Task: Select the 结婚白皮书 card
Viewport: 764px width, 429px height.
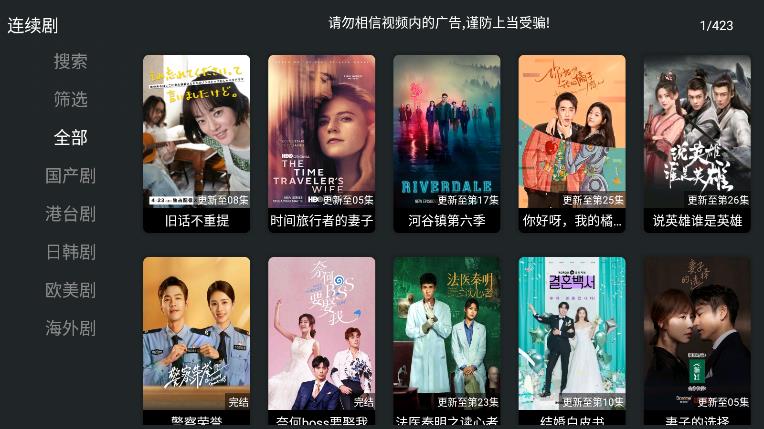Action: point(572,335)
